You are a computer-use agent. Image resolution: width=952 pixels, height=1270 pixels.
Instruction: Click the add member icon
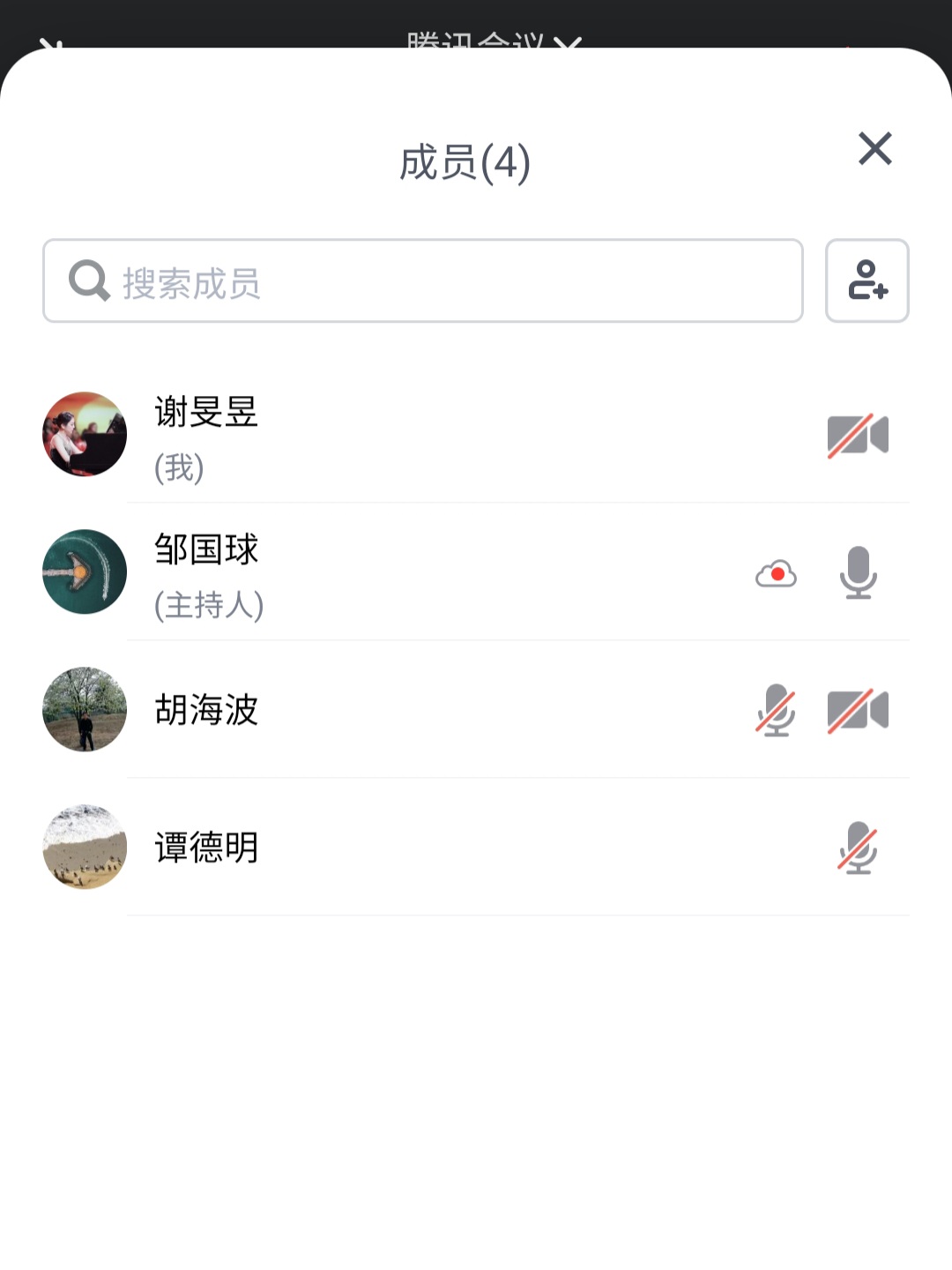pyautogui.click(x=866, y=280)
